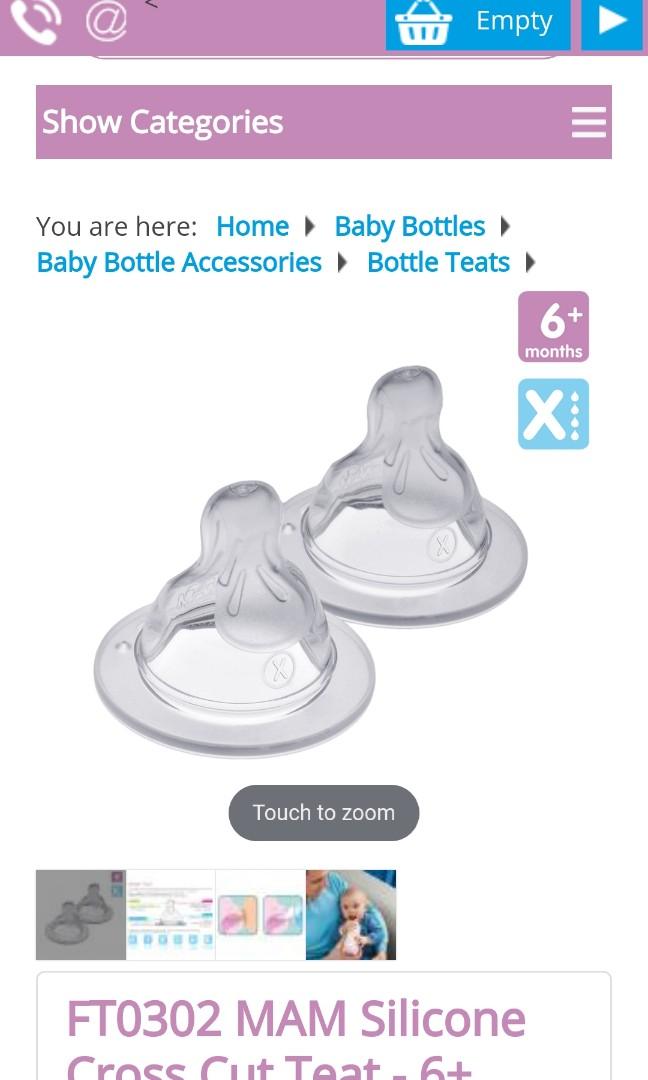Open the empty shopping basket
The height and width of the screenshot is (1080, 648).
[478, 23]
